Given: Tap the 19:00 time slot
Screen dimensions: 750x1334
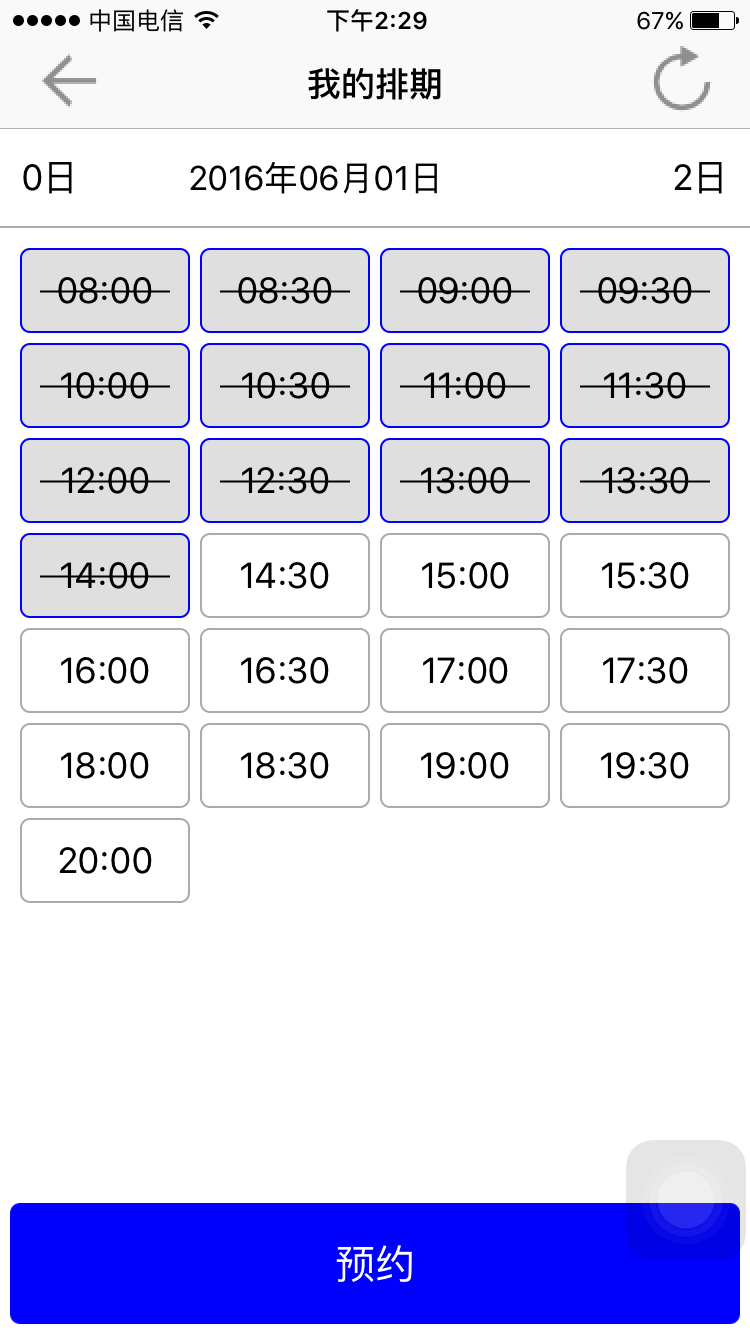Looking at the screenshot, I should (465, 766).
